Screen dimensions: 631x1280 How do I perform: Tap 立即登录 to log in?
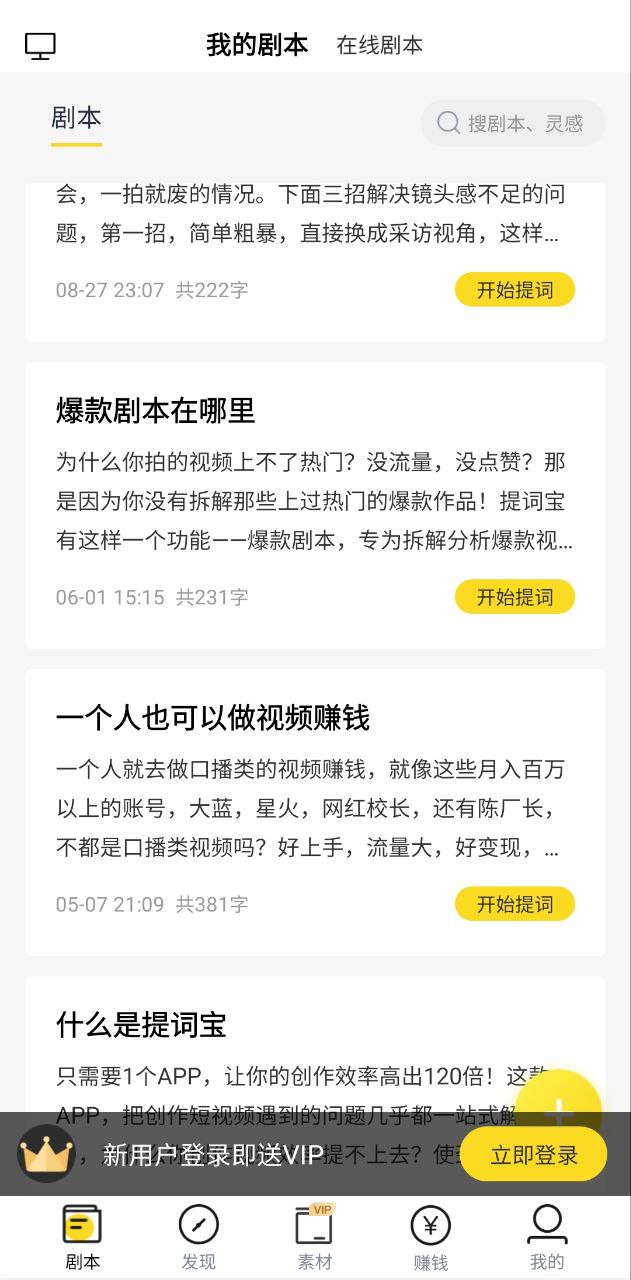[x=534, y=1155]
